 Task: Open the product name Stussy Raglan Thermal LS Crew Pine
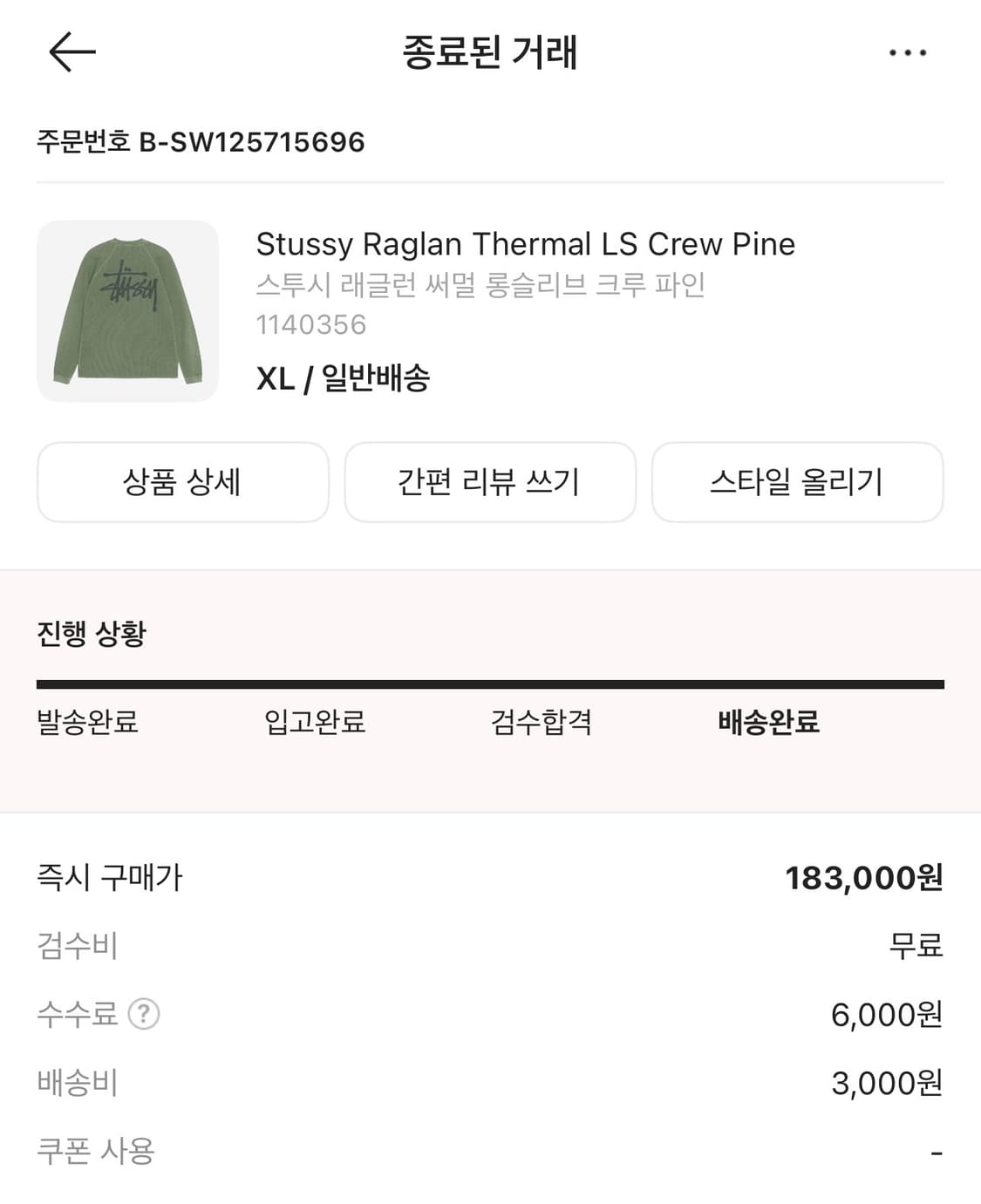[x=525, y=245]
